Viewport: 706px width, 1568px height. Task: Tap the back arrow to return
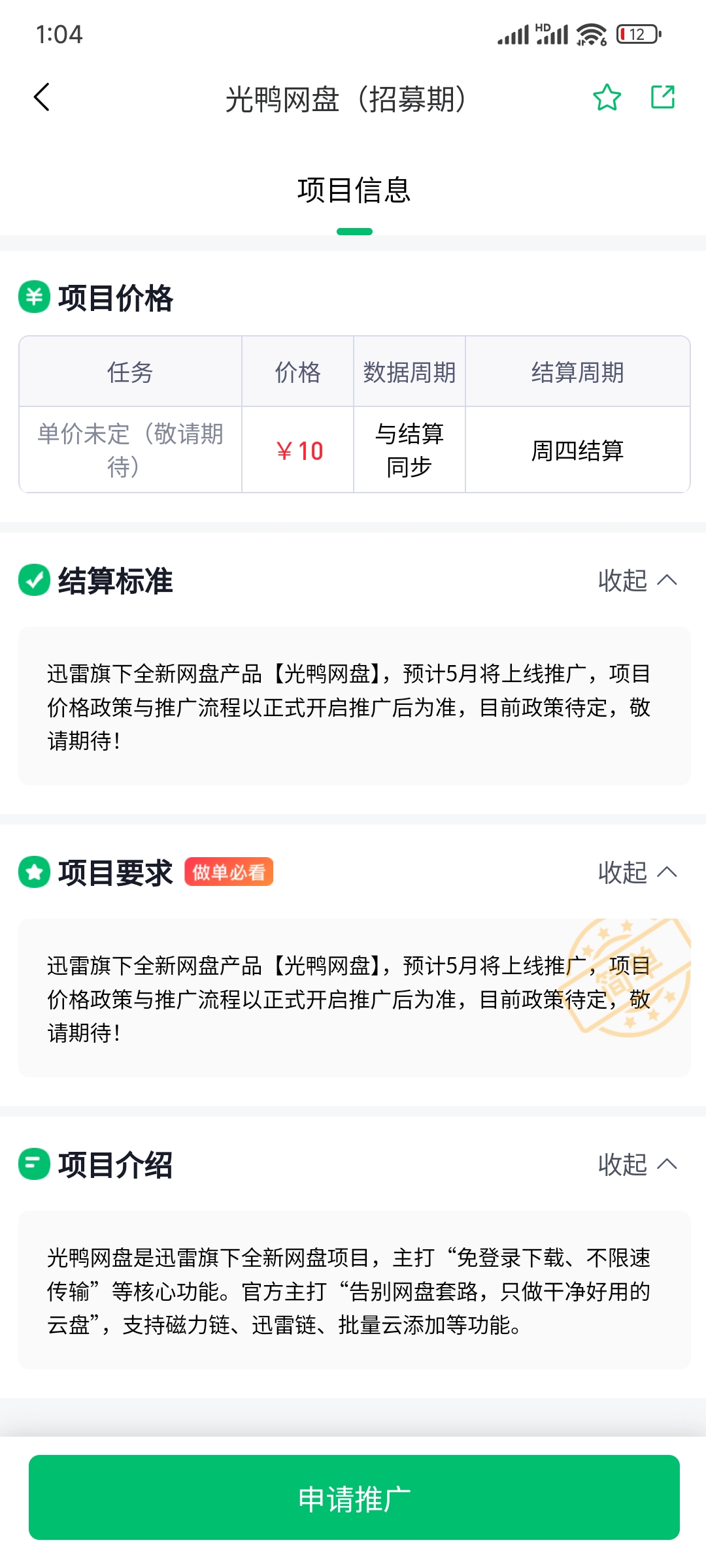[41, 98]
